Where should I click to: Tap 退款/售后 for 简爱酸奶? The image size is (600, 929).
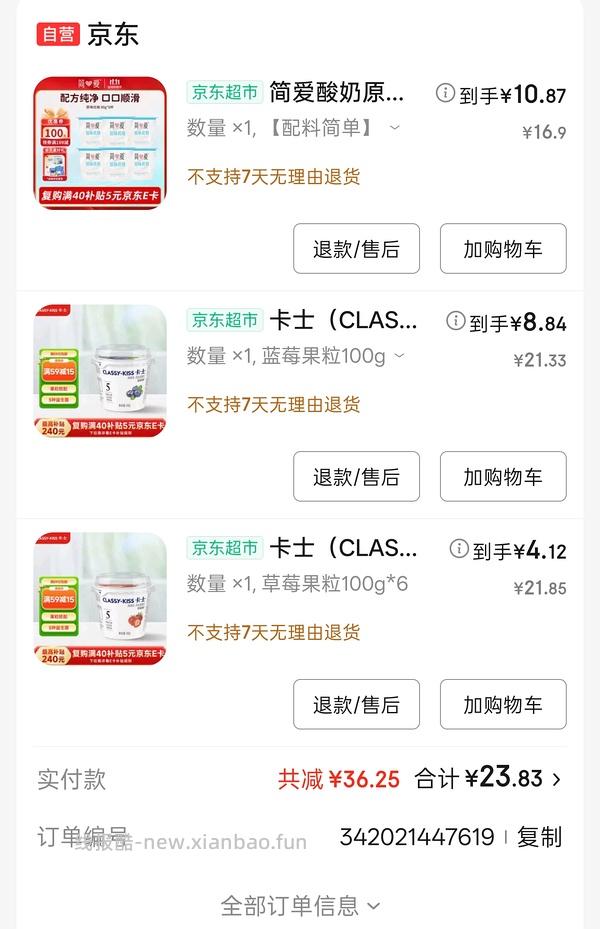pyautogui.click(x=356, y=249)
